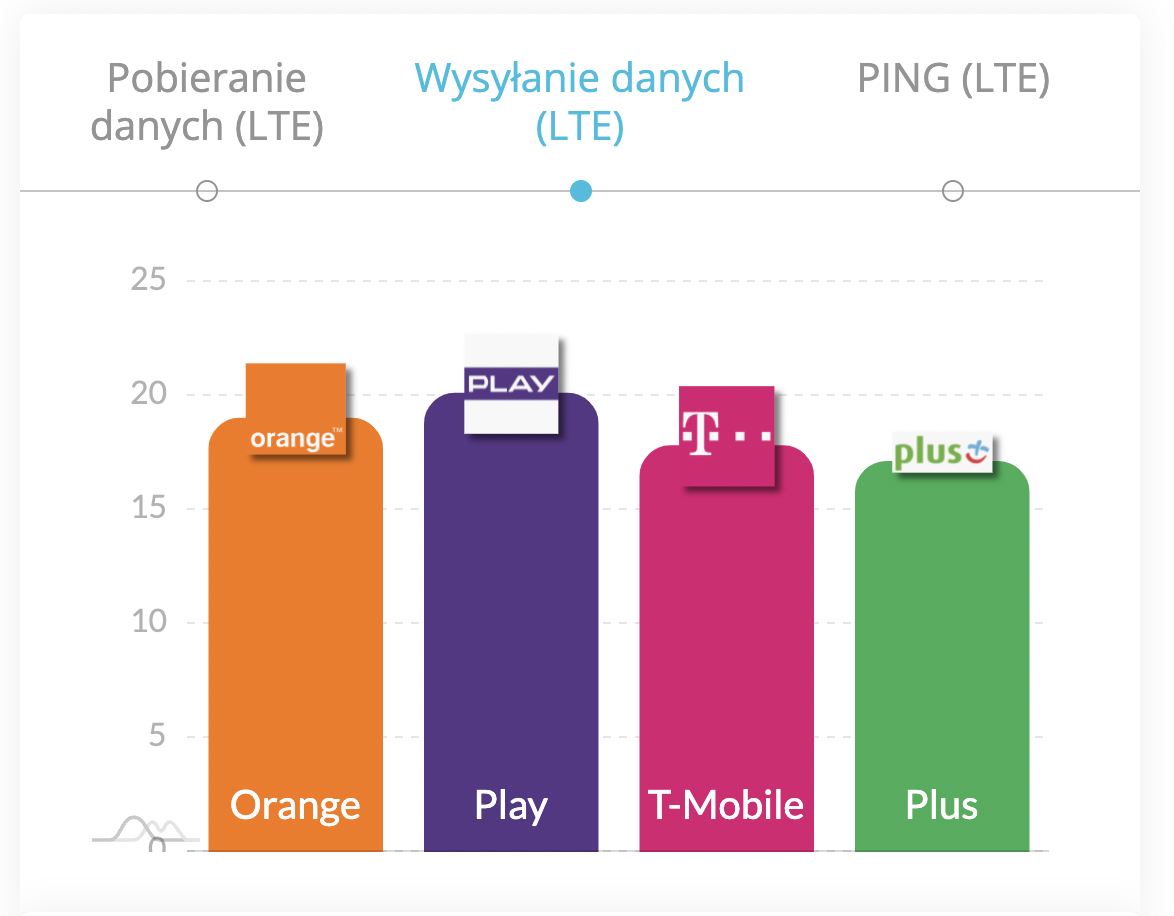Switch to Pobieranie danych (LTE) tab

pos(207,102)
